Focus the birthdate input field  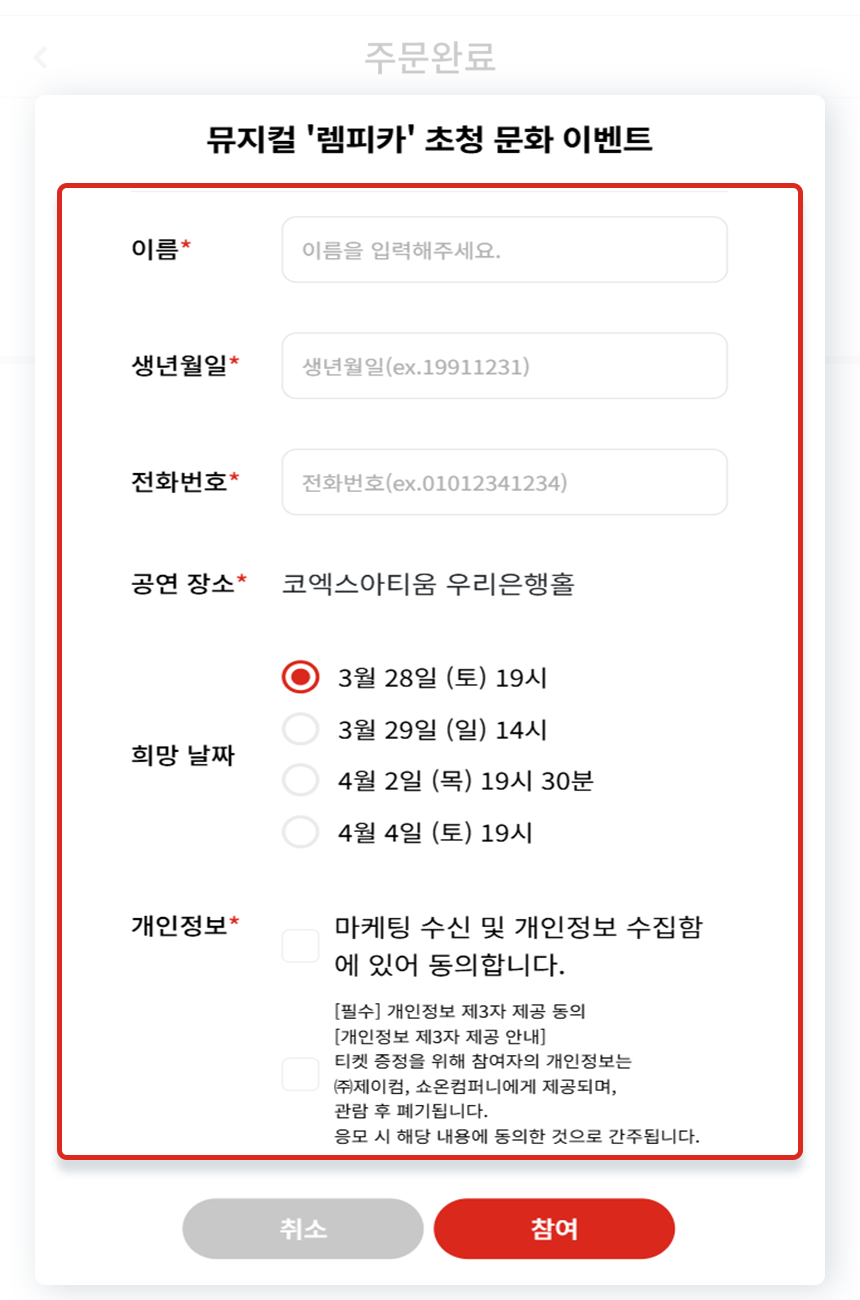pyautogui.click(x=504, y=366)
